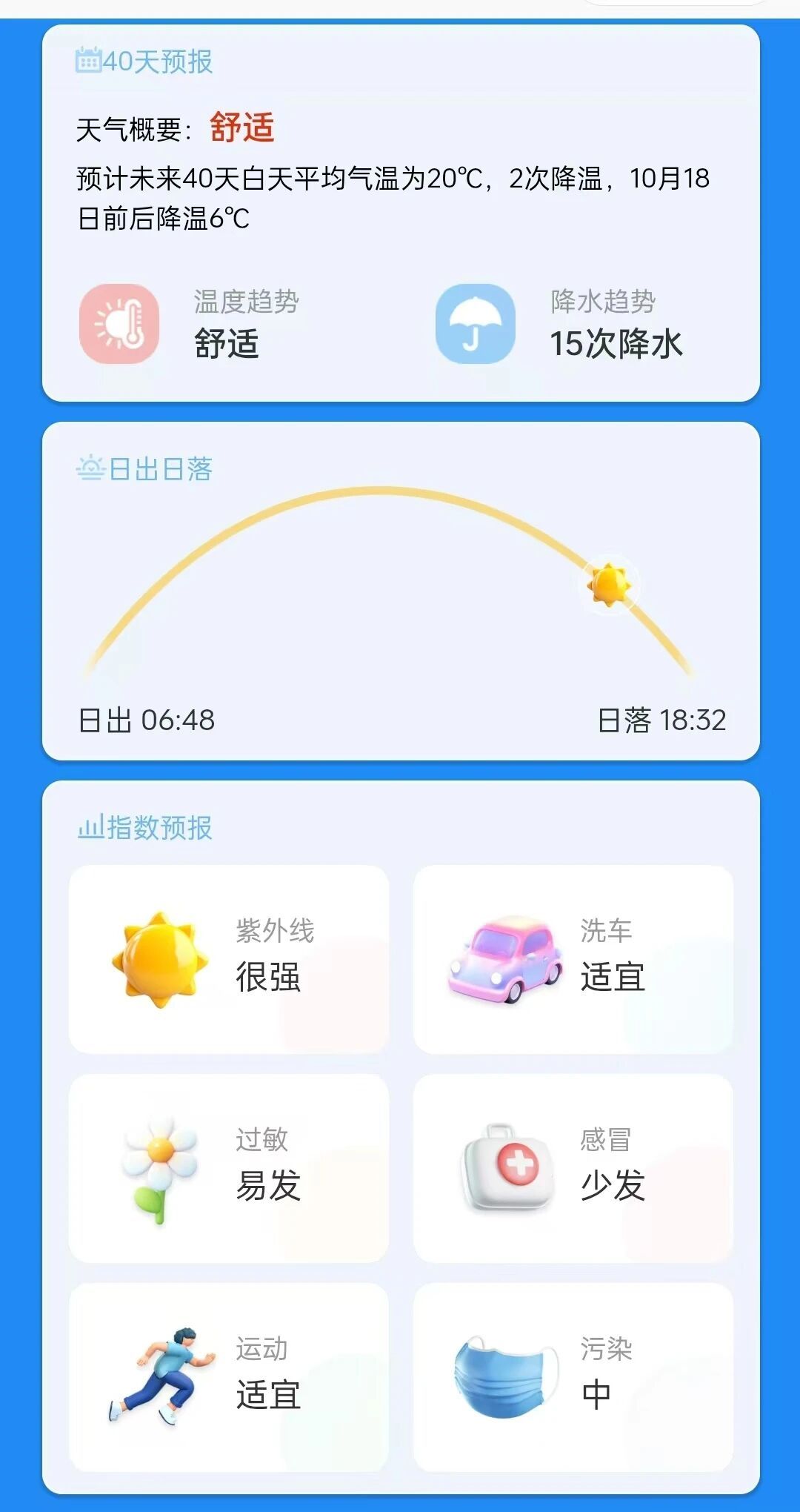Open the 紫外线 UV index card
This screenshot has width=800, height=1512.
229,959
